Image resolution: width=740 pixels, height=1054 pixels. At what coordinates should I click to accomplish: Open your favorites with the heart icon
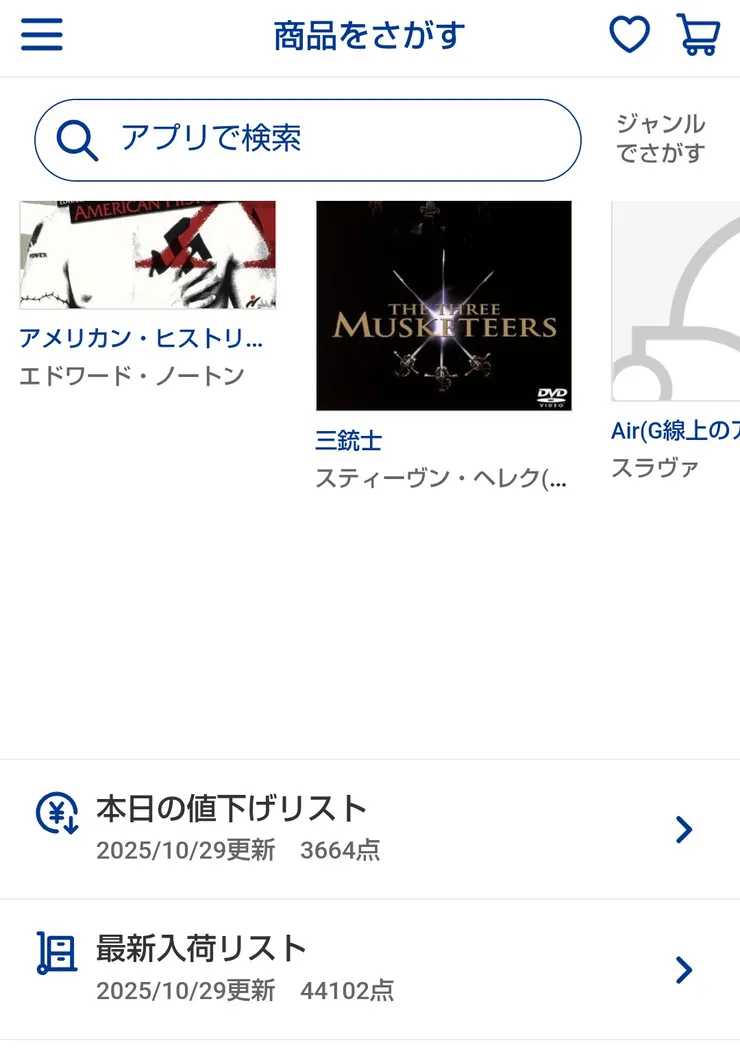pyautogui.click(x=629, y=35)
